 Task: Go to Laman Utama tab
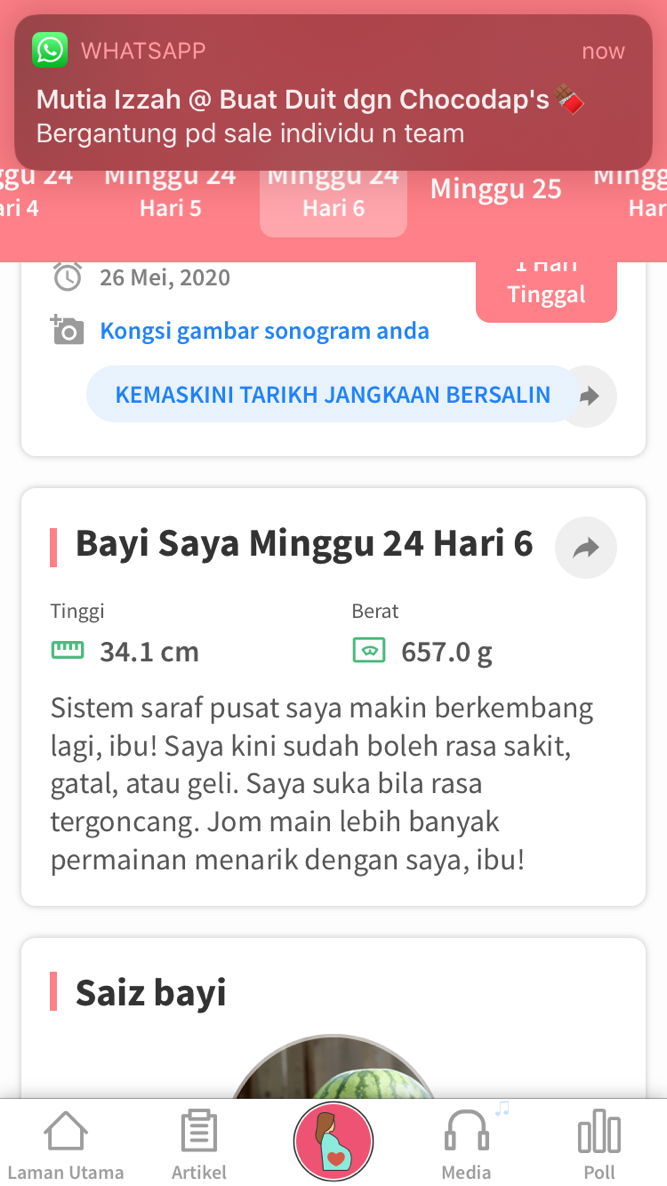(66, 1146)
